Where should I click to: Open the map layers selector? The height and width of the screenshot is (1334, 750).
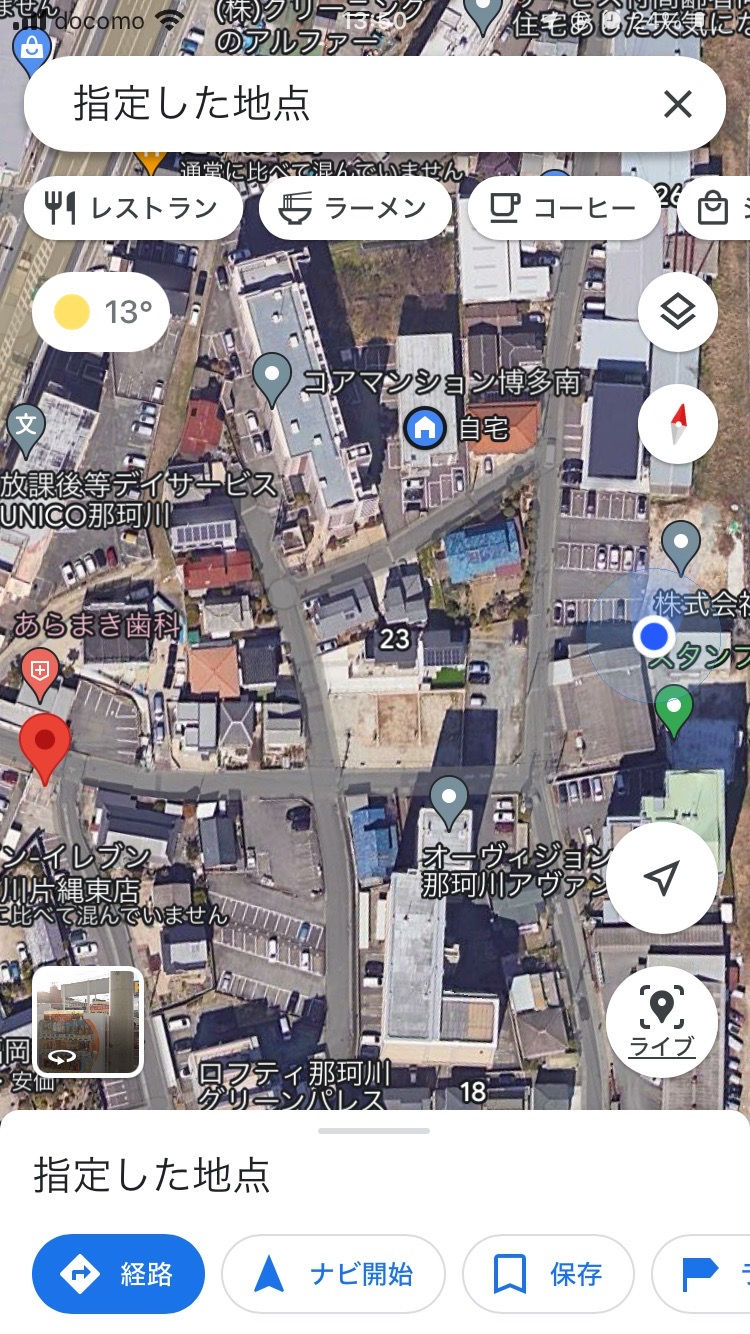[677, 312]
